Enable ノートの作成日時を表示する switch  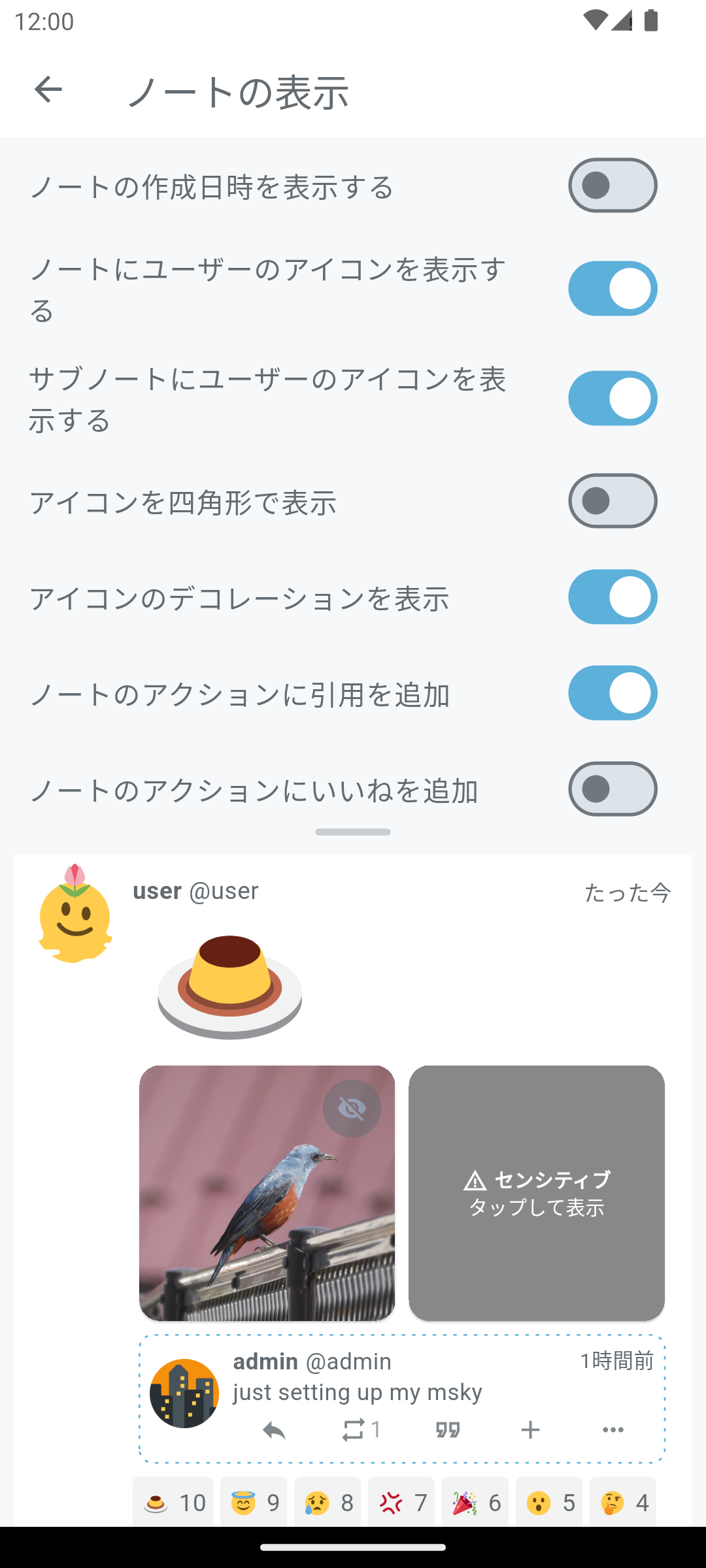(x=613, y=186)
